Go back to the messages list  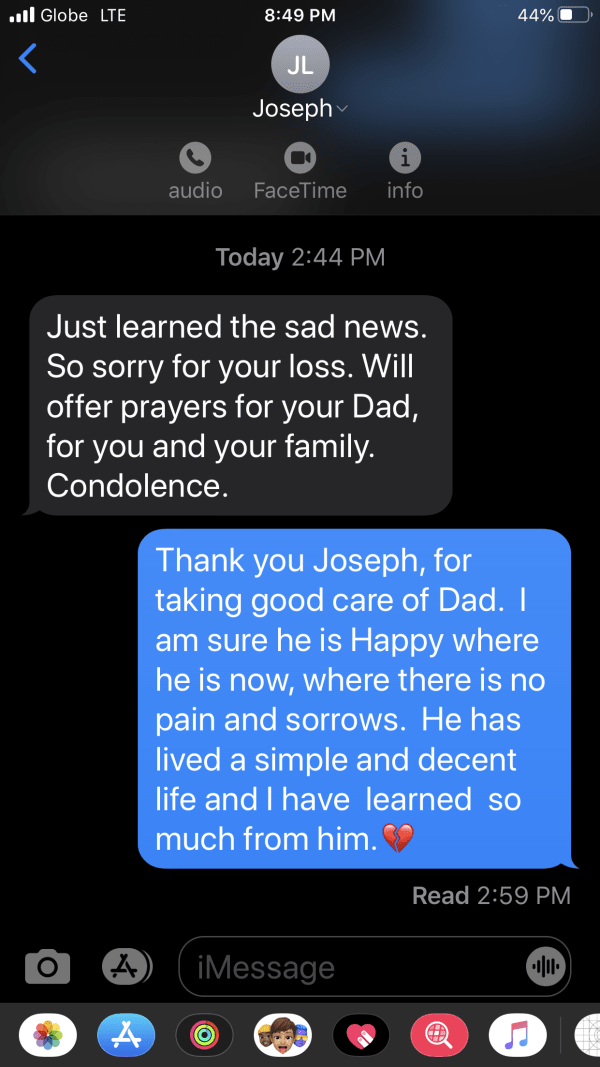(28, 59)
